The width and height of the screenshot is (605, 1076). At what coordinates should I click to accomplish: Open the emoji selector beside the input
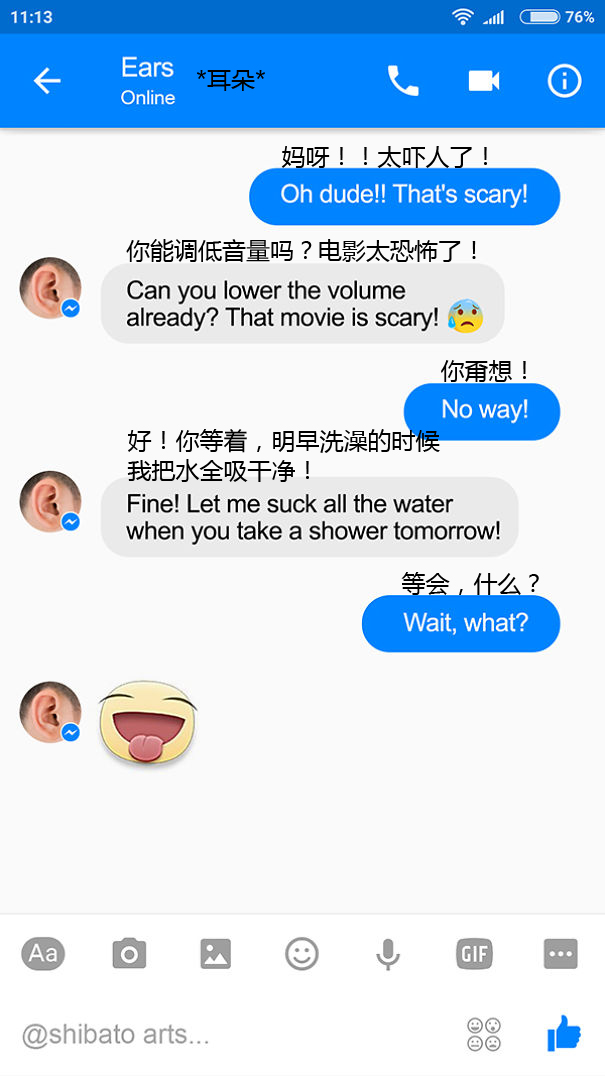tap(484, 1034)
